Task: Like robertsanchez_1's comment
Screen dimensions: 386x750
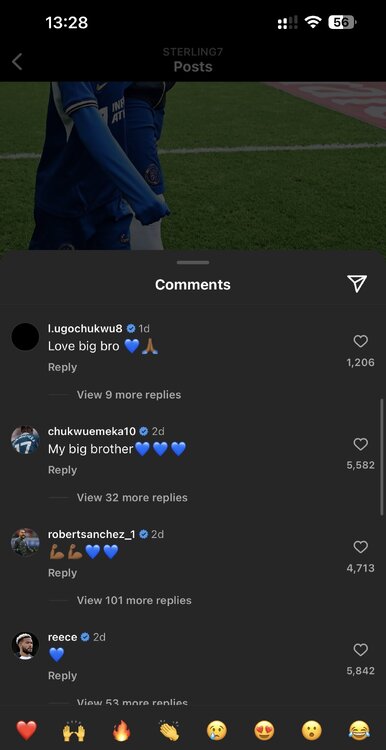Action: (360, 547)
